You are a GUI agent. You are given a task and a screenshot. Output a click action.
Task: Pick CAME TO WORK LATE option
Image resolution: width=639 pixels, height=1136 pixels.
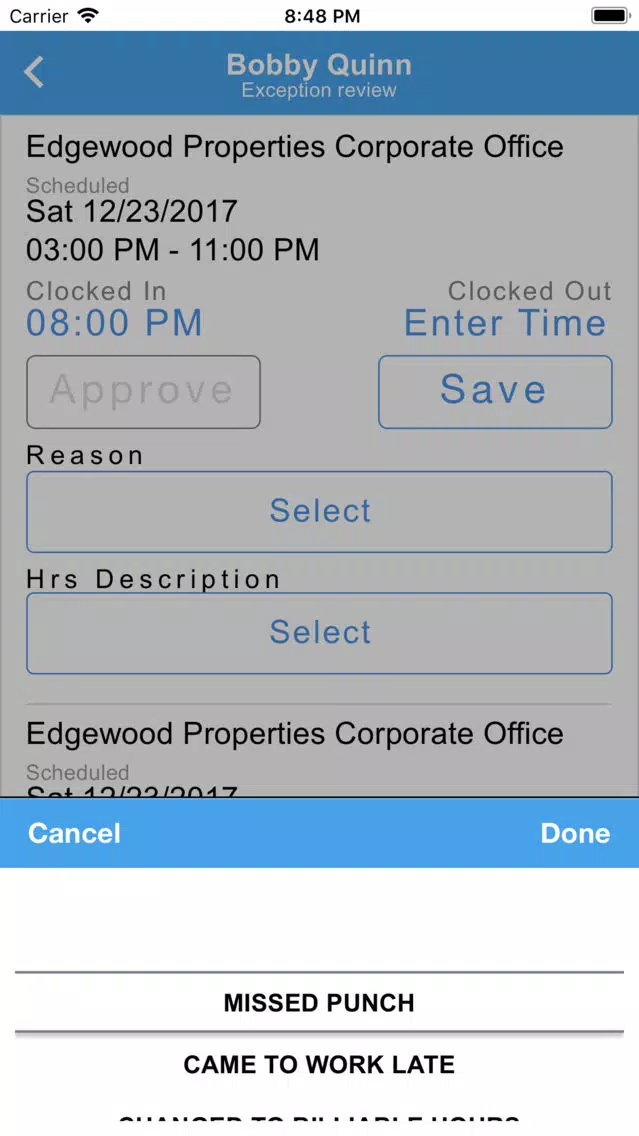tap(320, 1064)
